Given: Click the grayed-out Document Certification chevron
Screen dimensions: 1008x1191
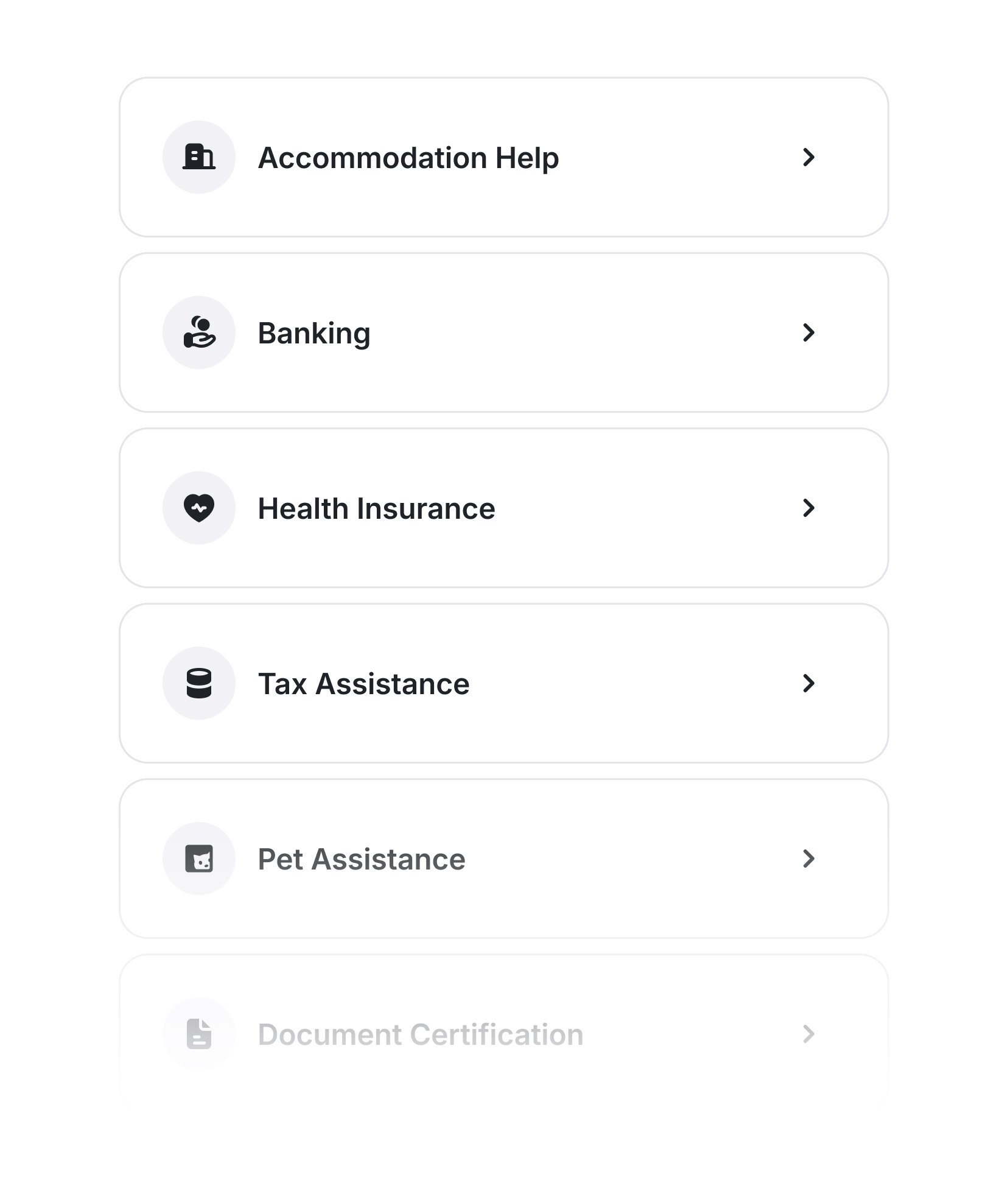Looking at the screenshot, I should pos(808,1033).
